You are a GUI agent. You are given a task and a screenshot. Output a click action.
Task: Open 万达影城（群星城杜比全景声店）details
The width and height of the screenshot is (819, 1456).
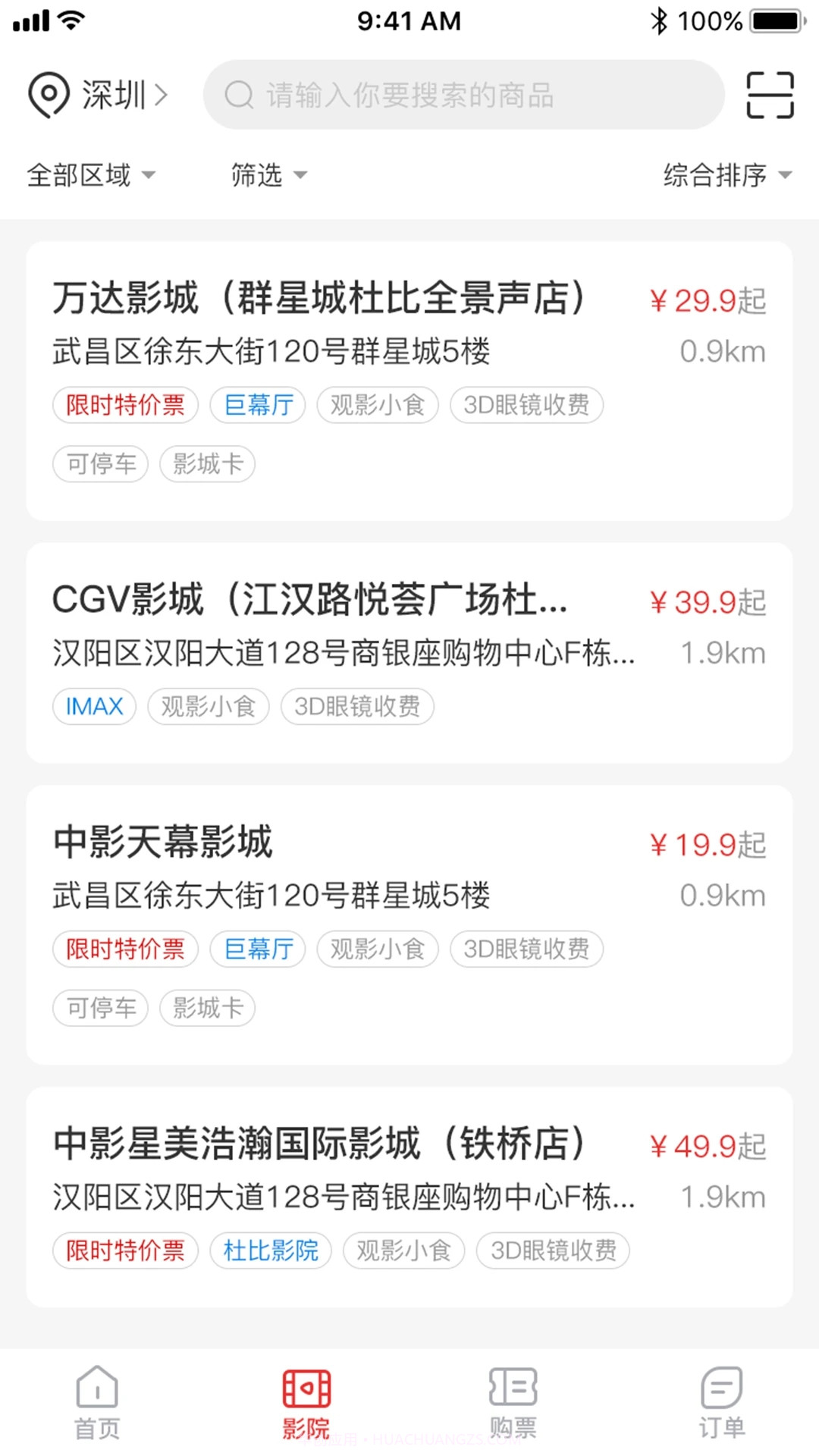320,297
